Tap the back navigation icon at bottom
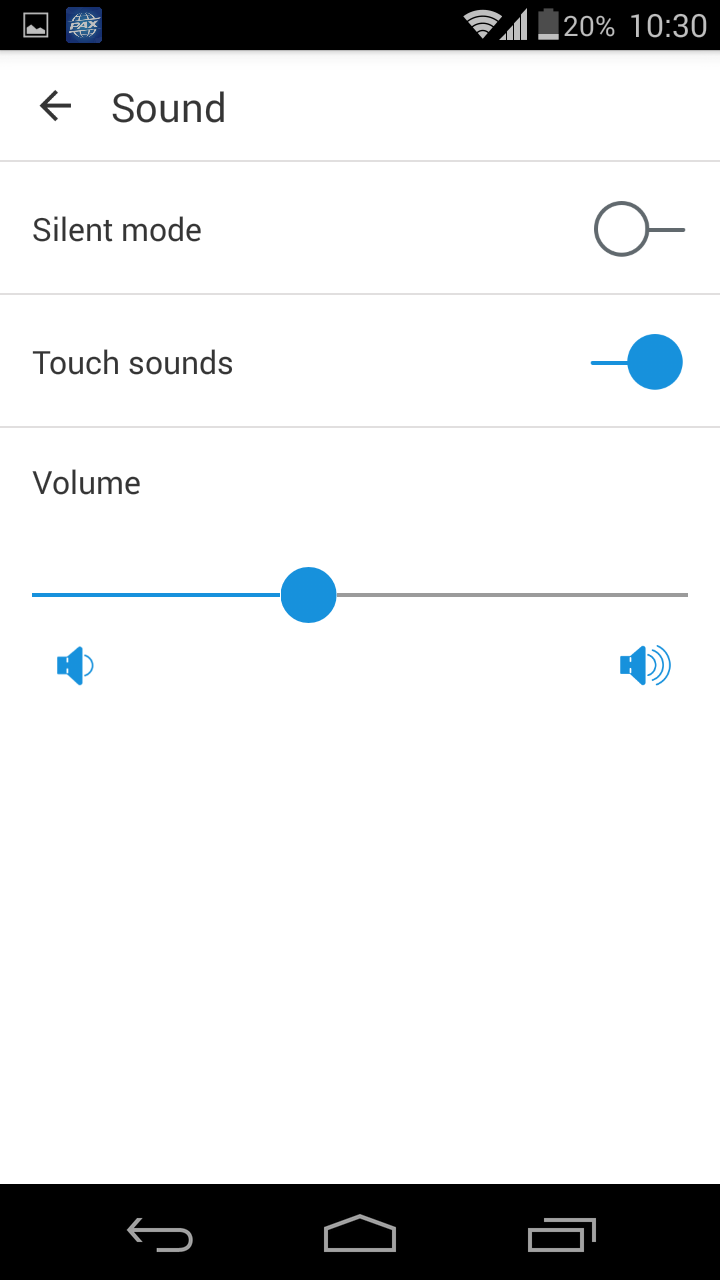The width and height of the screenshot is (720, 1280). [159, 1235]
